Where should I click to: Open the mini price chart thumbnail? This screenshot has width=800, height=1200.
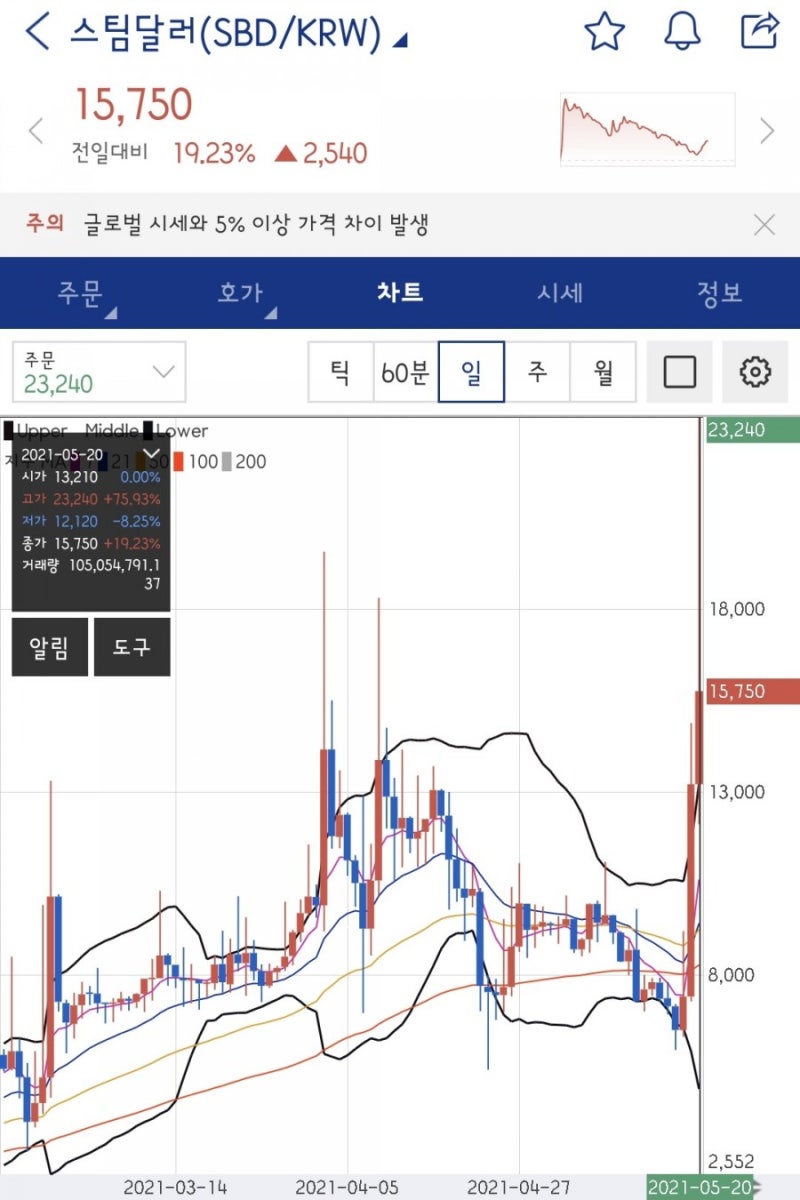click(x=647, y=130)
